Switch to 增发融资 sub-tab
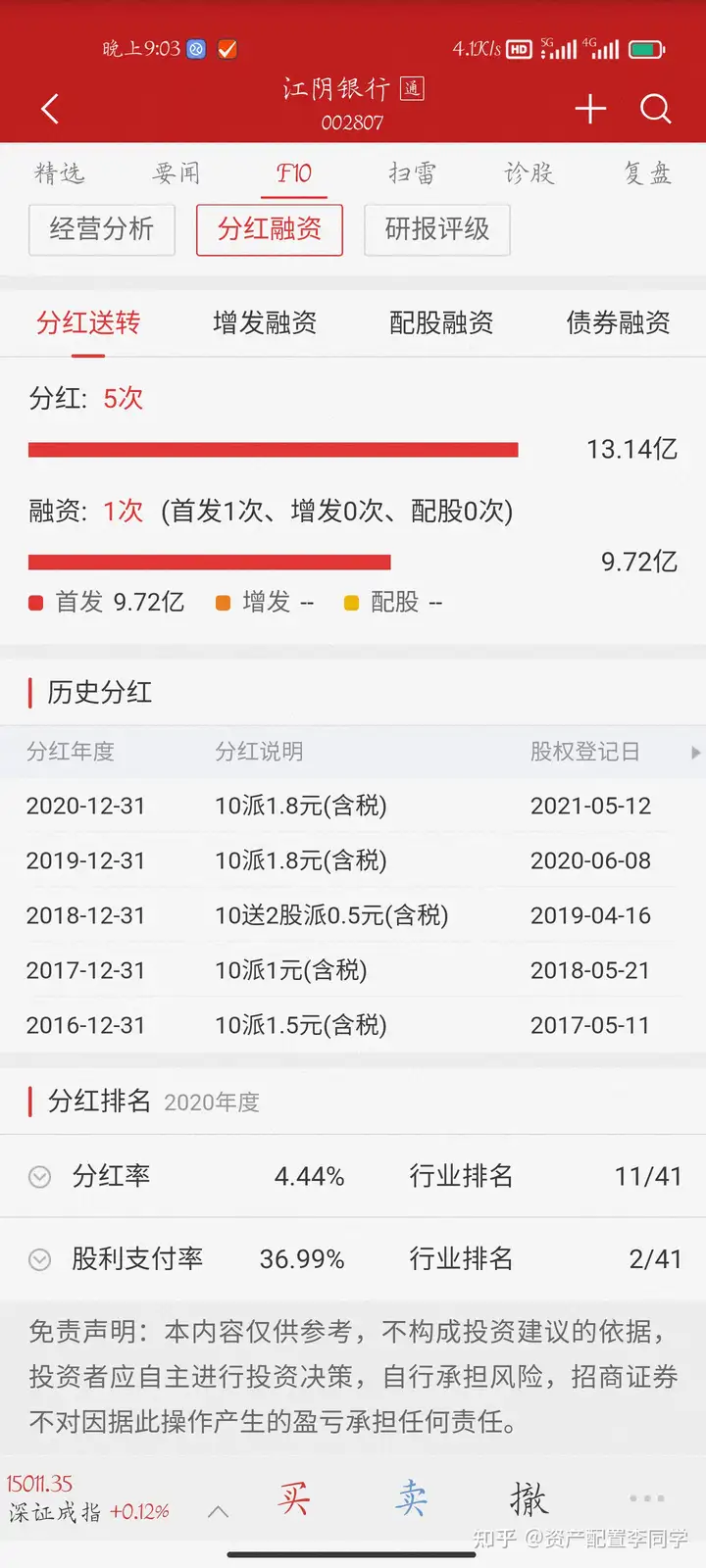Screen dimensions: 706x1568 [x=265, y=322]
